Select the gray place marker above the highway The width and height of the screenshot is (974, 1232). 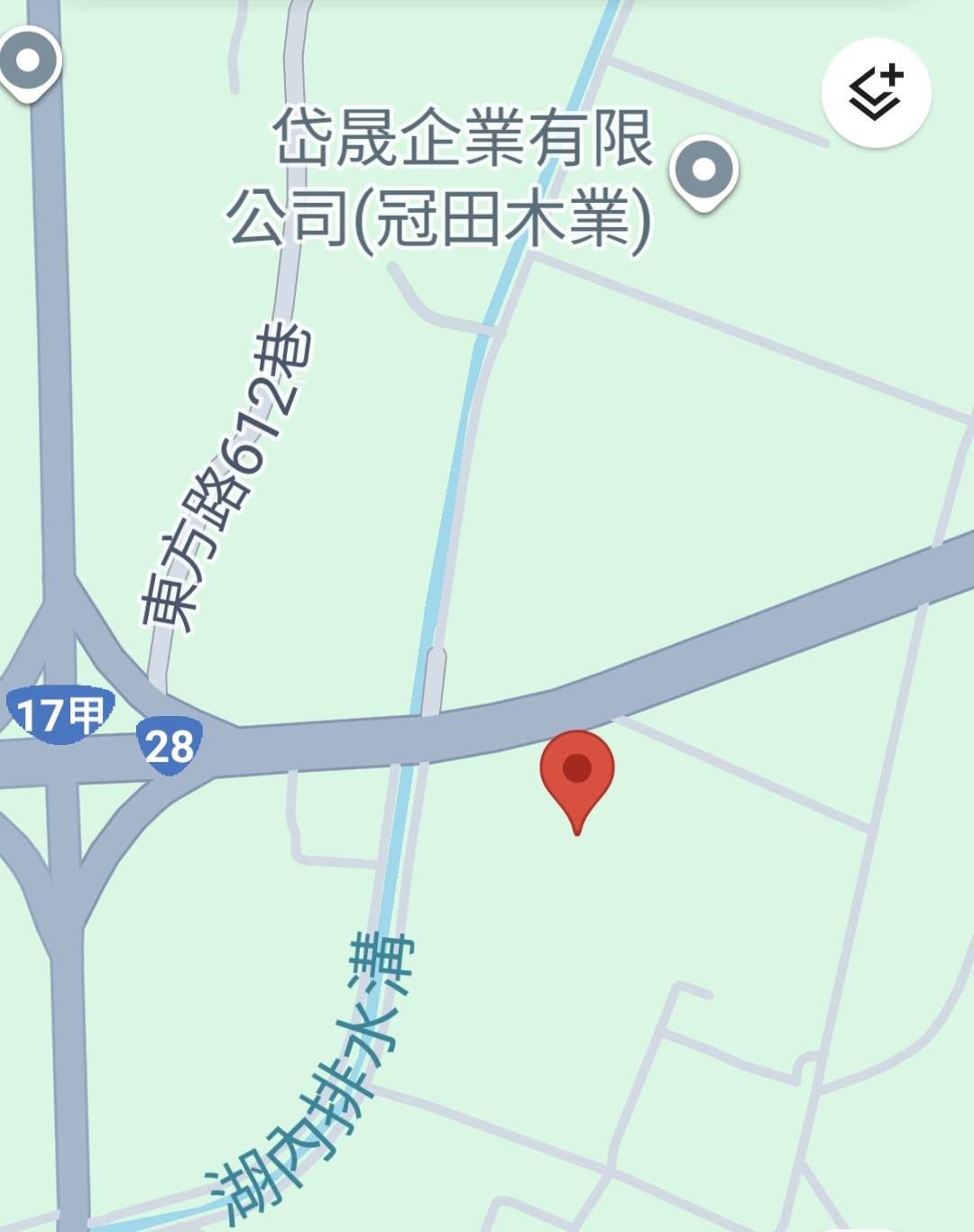click(29, 62)
